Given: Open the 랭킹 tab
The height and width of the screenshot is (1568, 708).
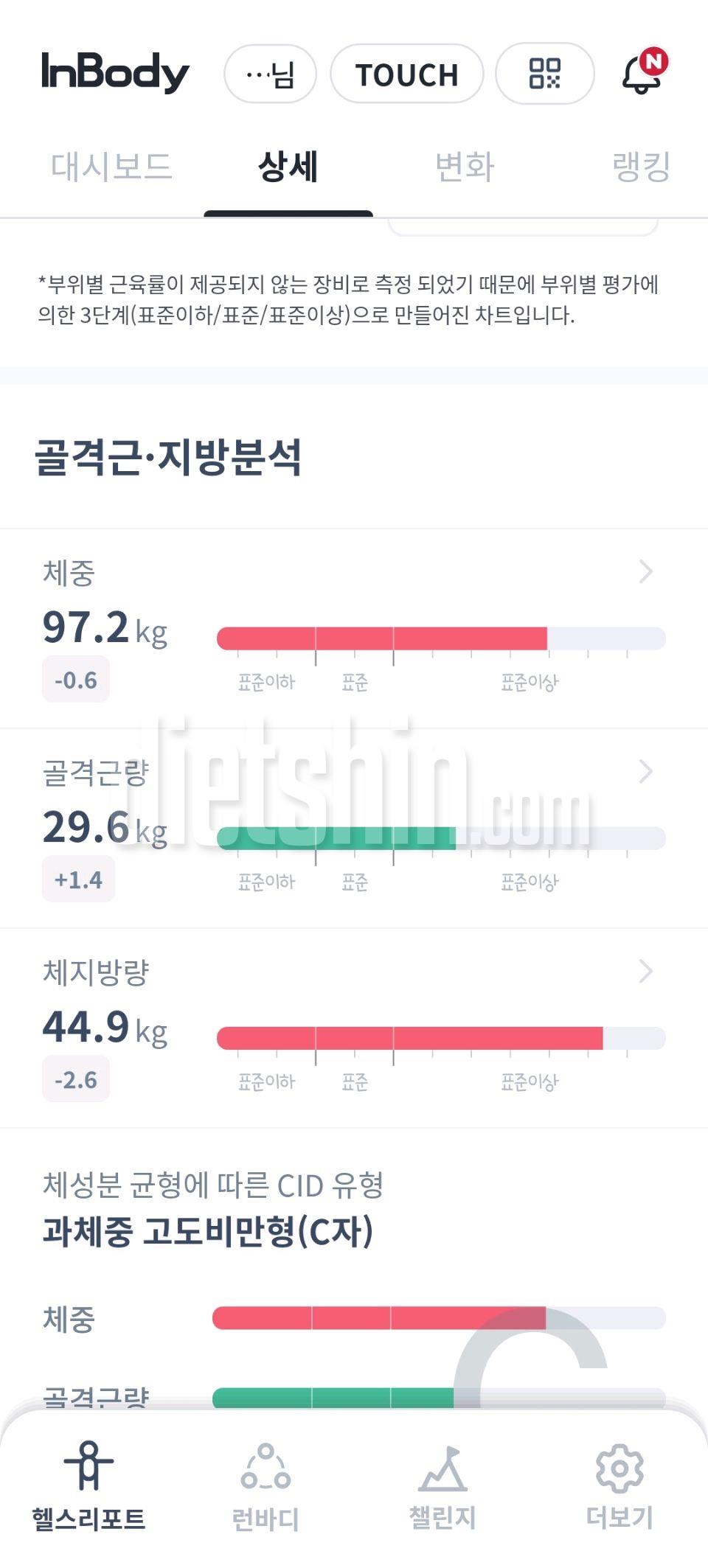Looking at the screenshot, I should (640, 167).
